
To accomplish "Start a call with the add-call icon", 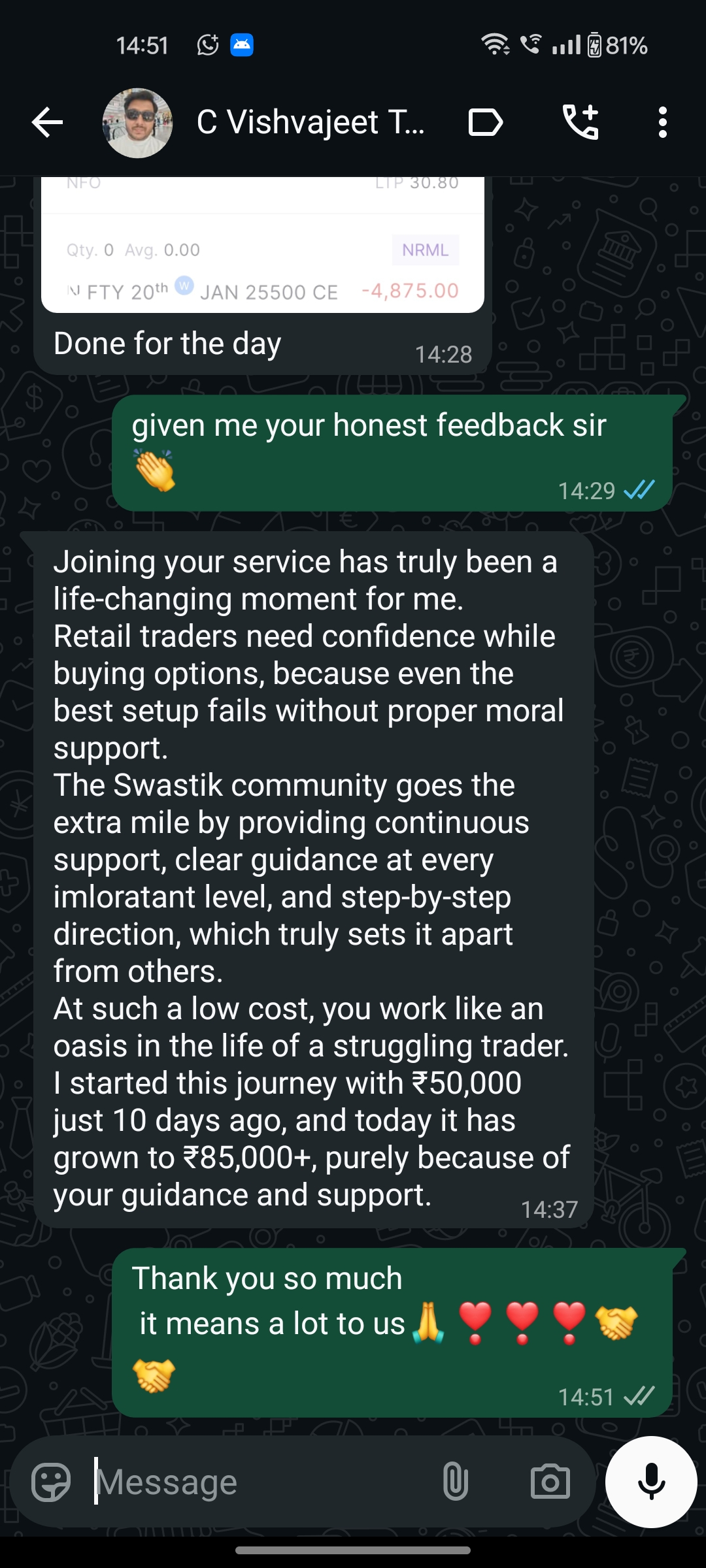I will click(580, 123).
